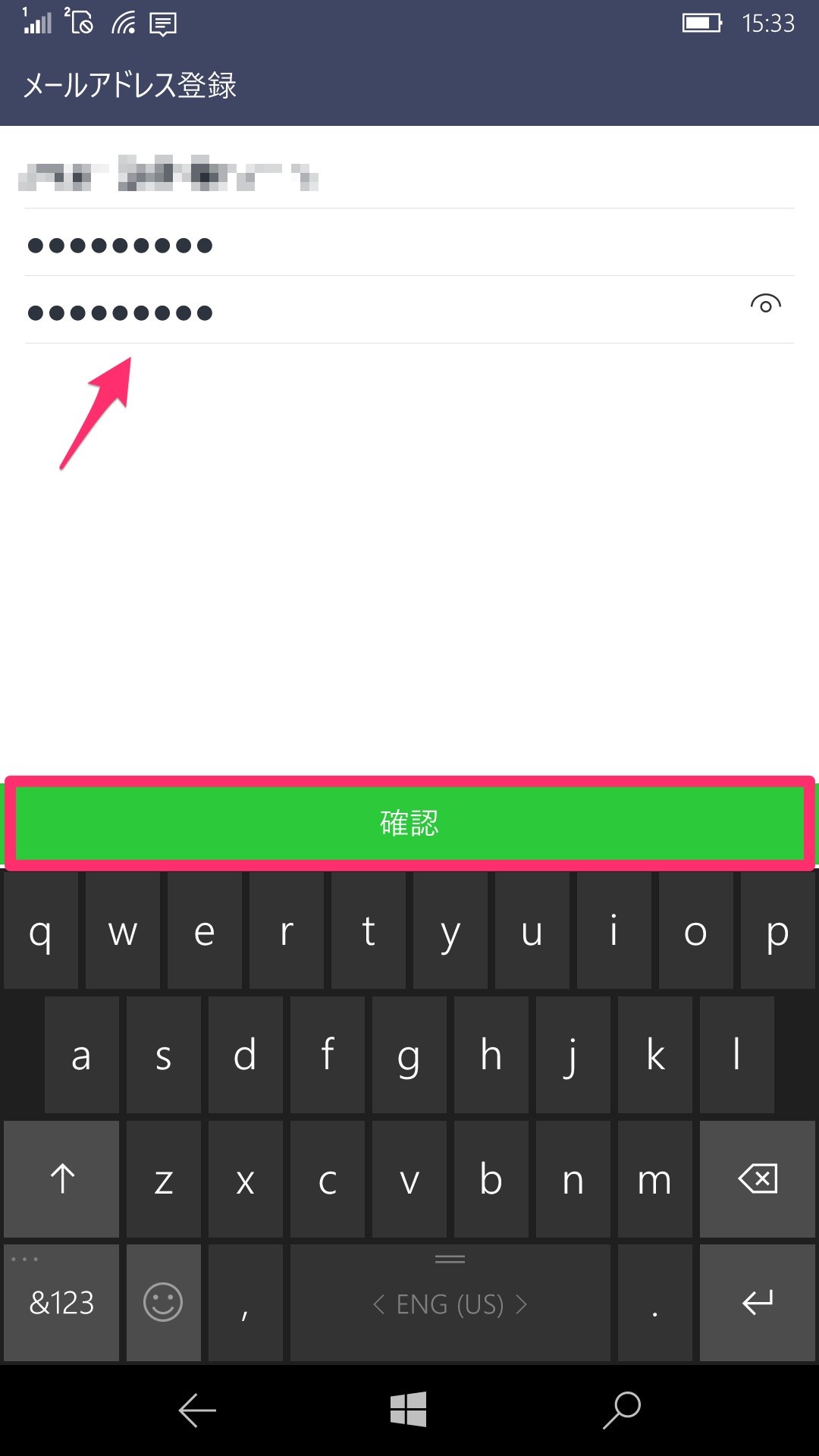The width and height of the screenshot is (819, 1456).
Task: Hit the shift key on keyboard
Action: coord(61,1178)
